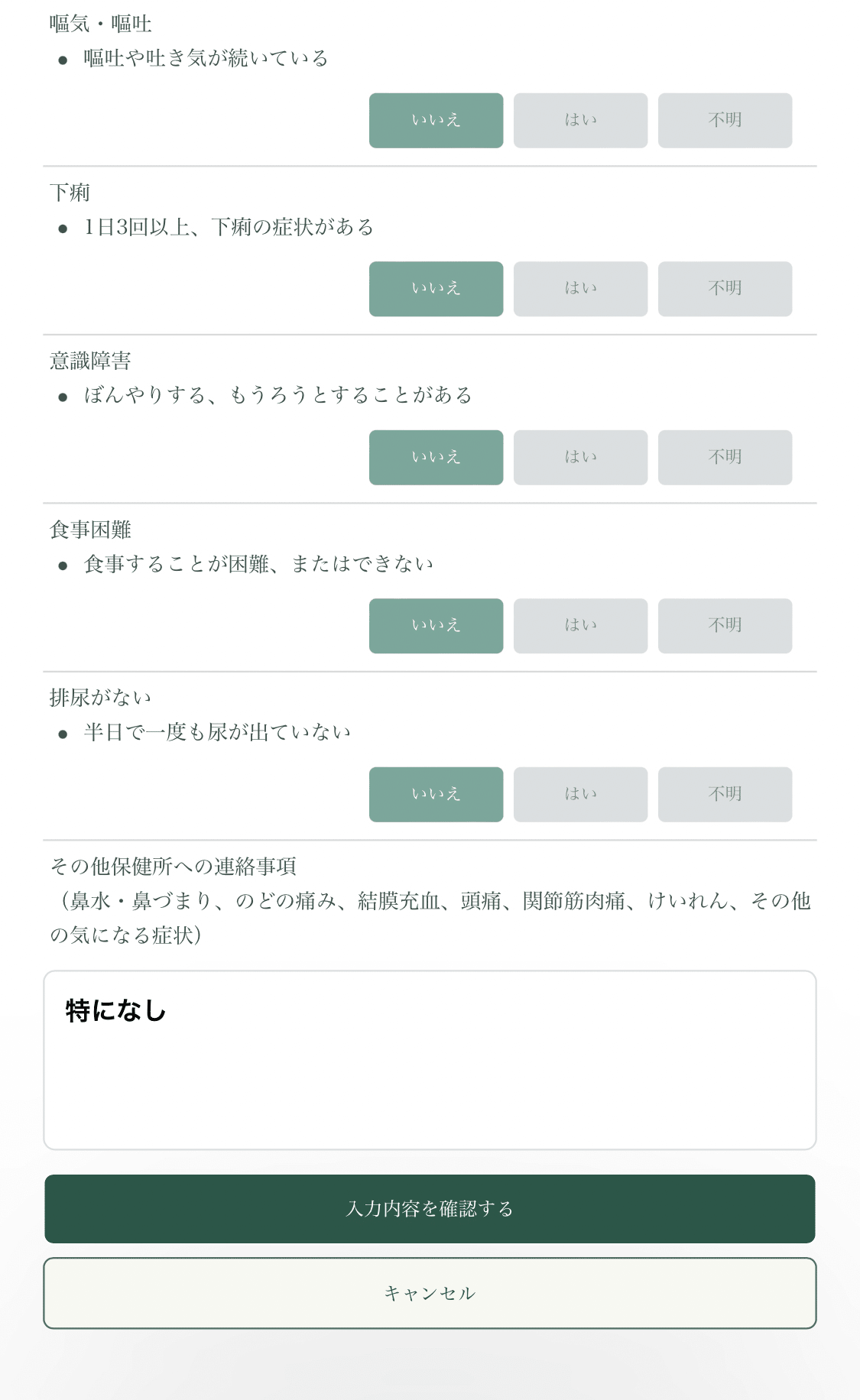Choose いいえ for 排尿がない
Screen dimensions: 860x1400
pos(436,795)
